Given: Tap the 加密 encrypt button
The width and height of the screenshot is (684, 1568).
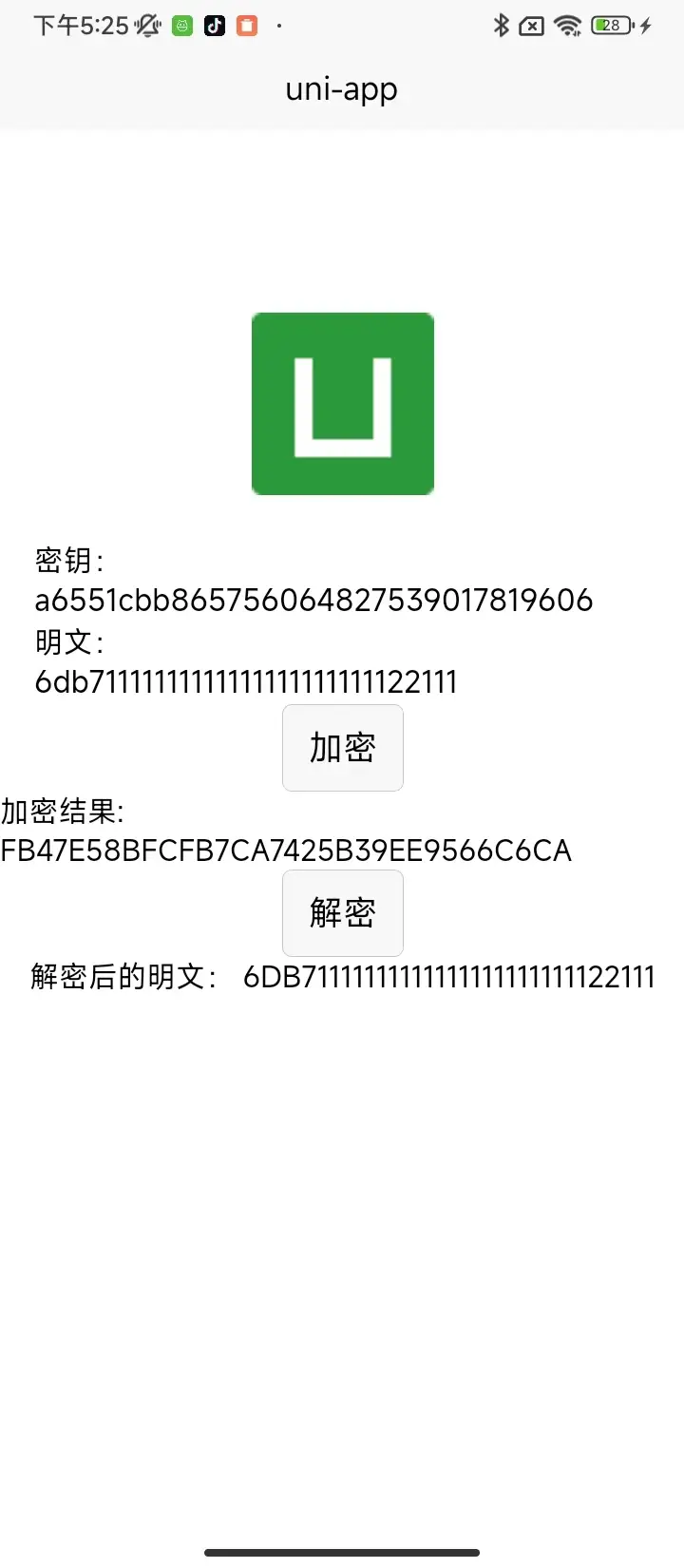Looking at the screenshot, I should coord(342,748).
